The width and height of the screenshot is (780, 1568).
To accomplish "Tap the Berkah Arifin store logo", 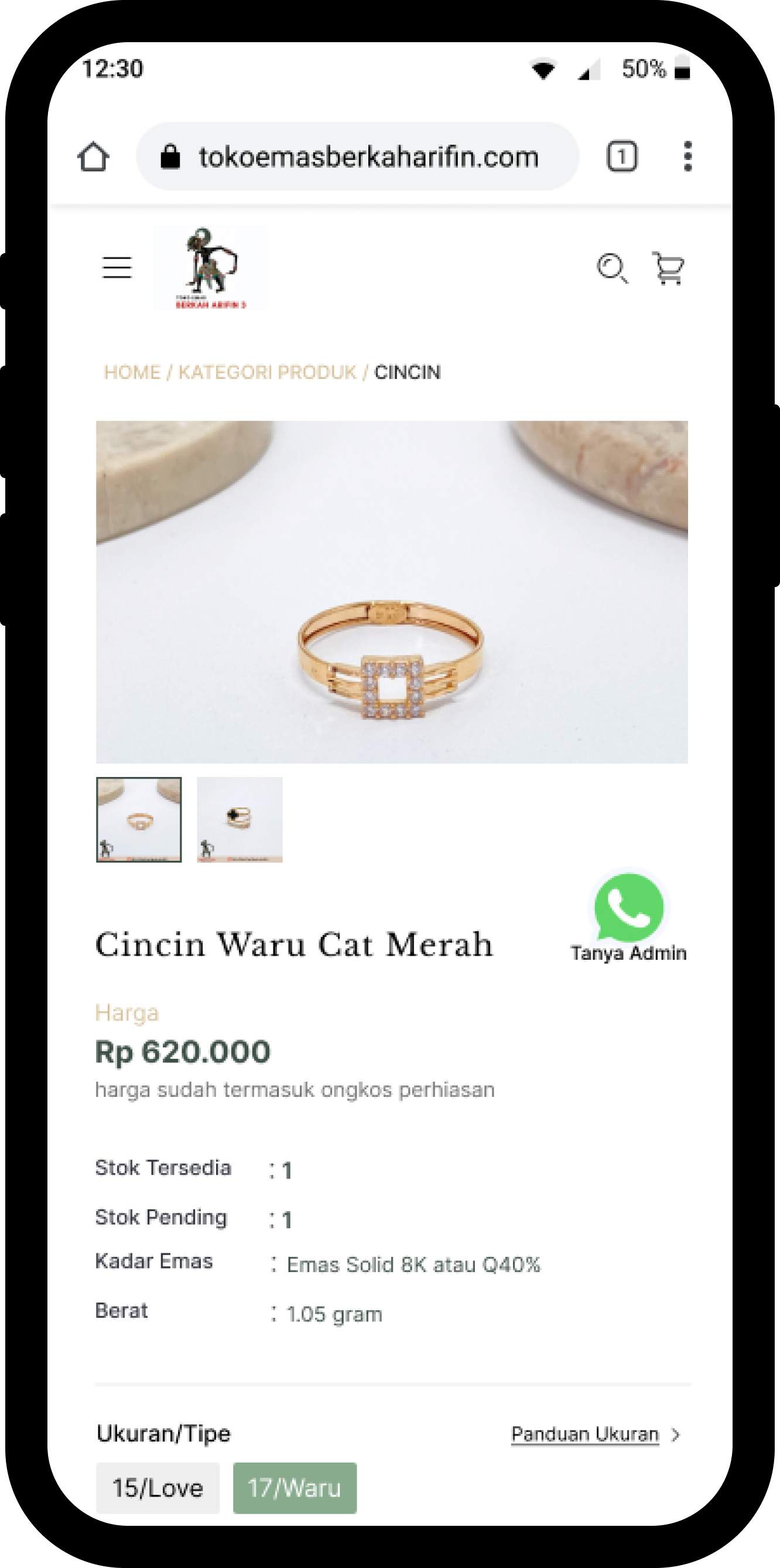I will pos(210,268).
